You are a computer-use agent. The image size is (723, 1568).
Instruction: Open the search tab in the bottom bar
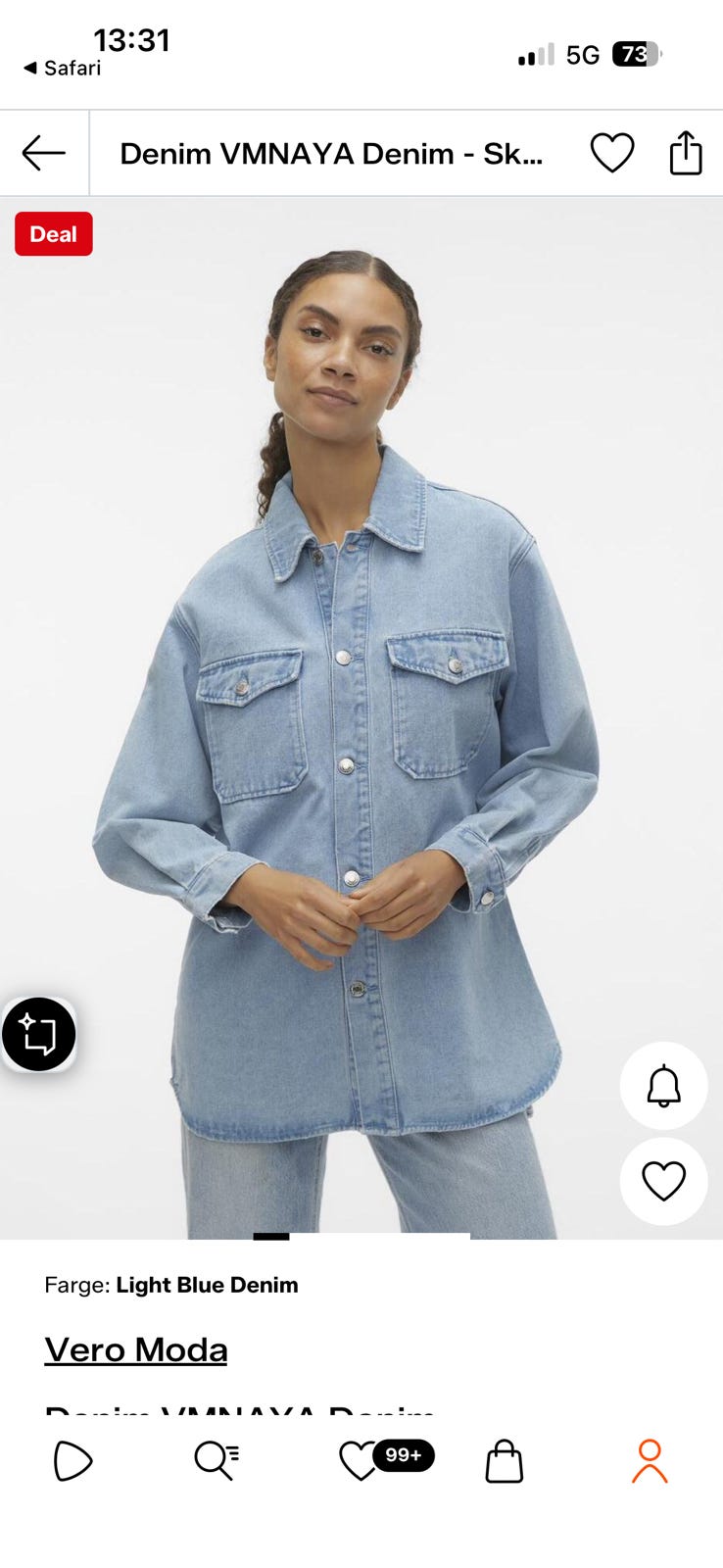(217, 1460)
